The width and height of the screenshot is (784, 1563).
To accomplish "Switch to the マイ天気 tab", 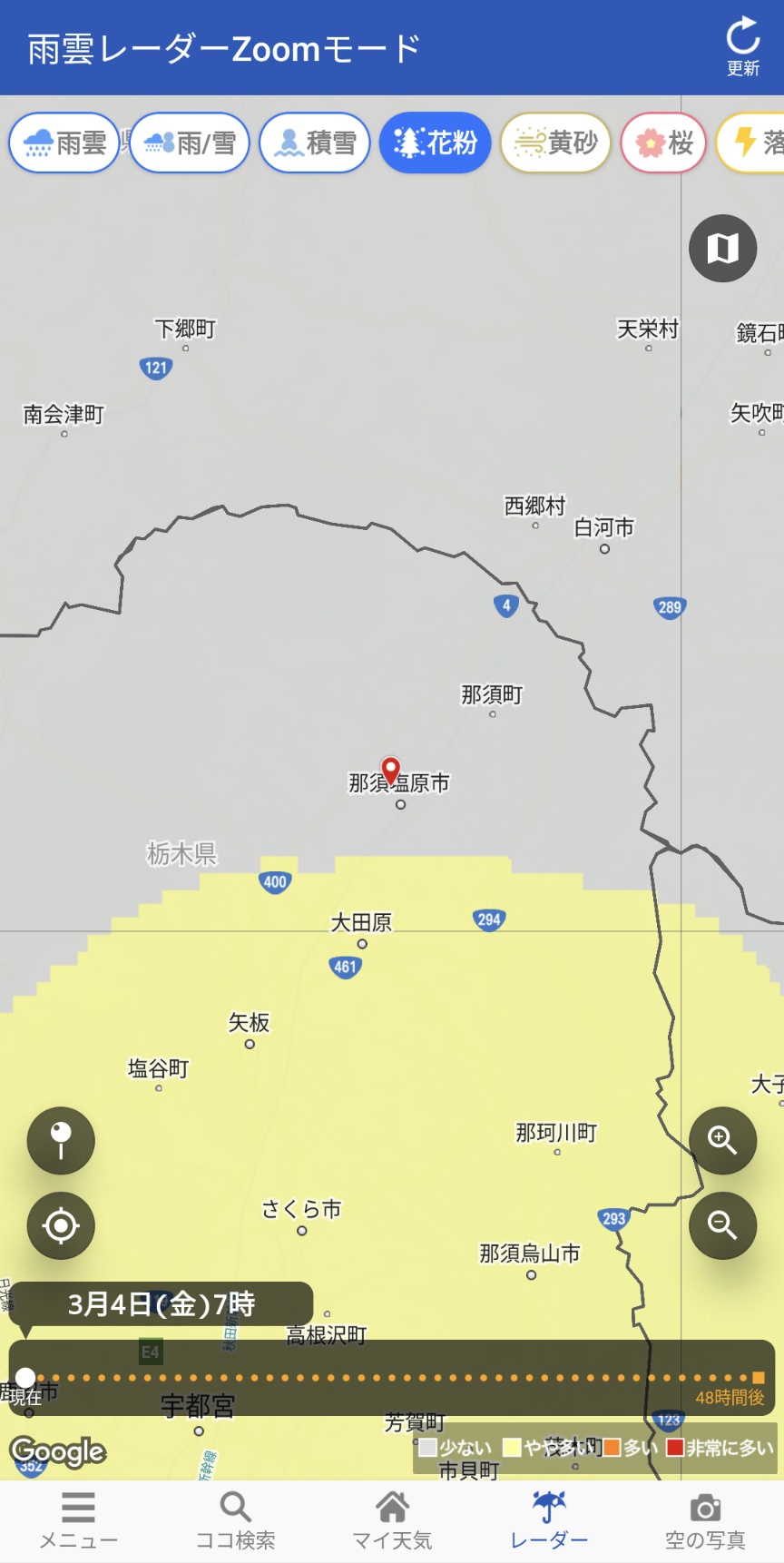I will tap(392, 1520).
